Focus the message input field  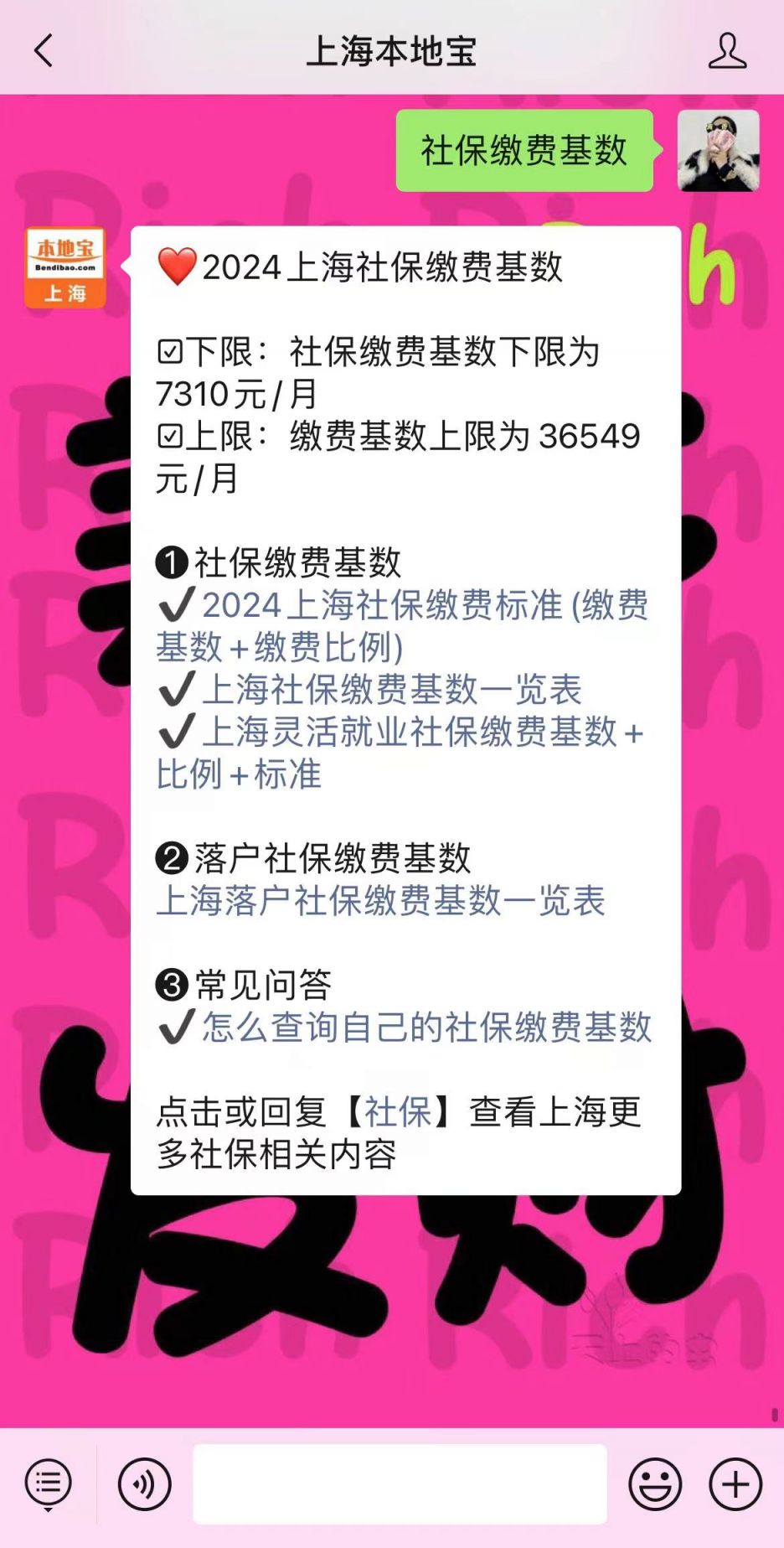400,1484
